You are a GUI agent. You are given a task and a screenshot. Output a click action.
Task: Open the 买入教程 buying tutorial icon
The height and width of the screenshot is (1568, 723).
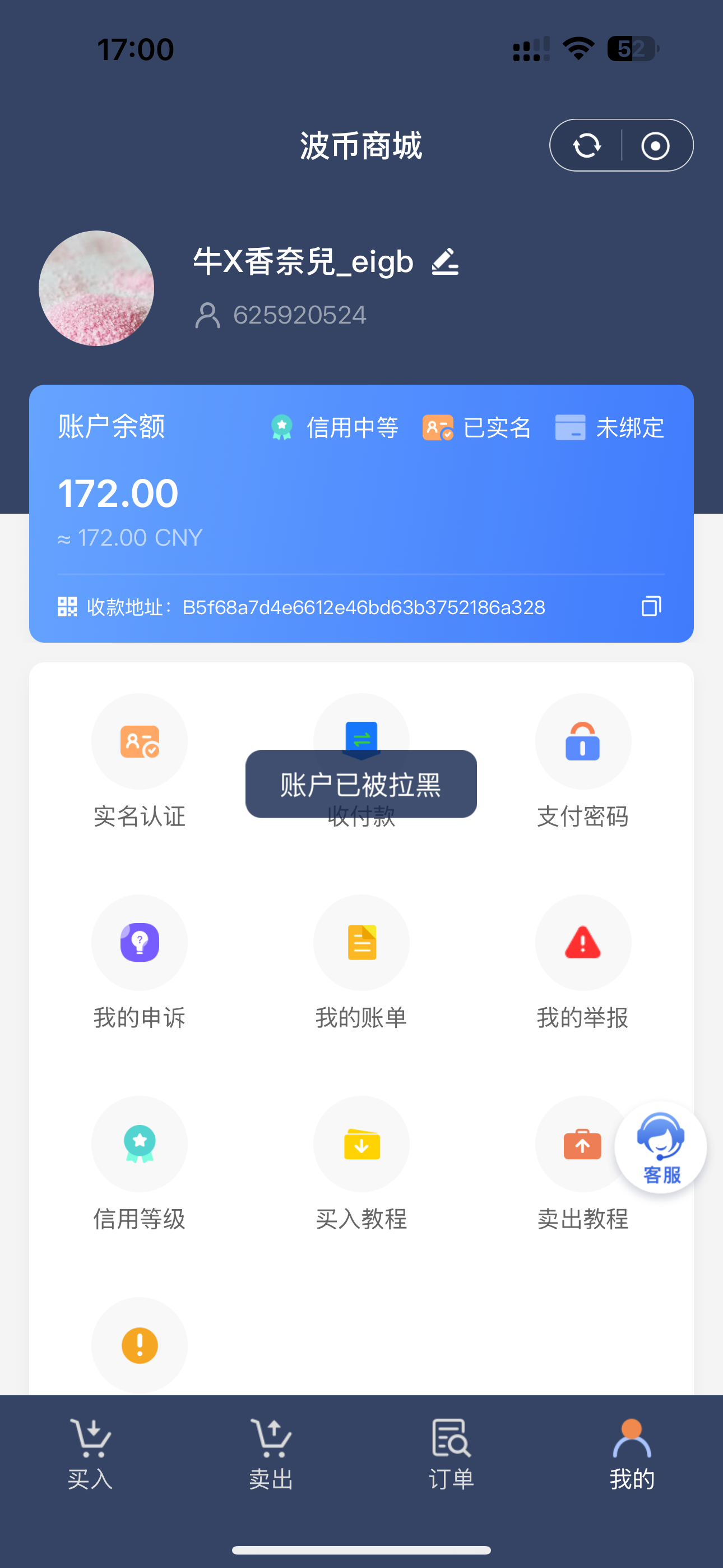click(x=361, y=1145)
